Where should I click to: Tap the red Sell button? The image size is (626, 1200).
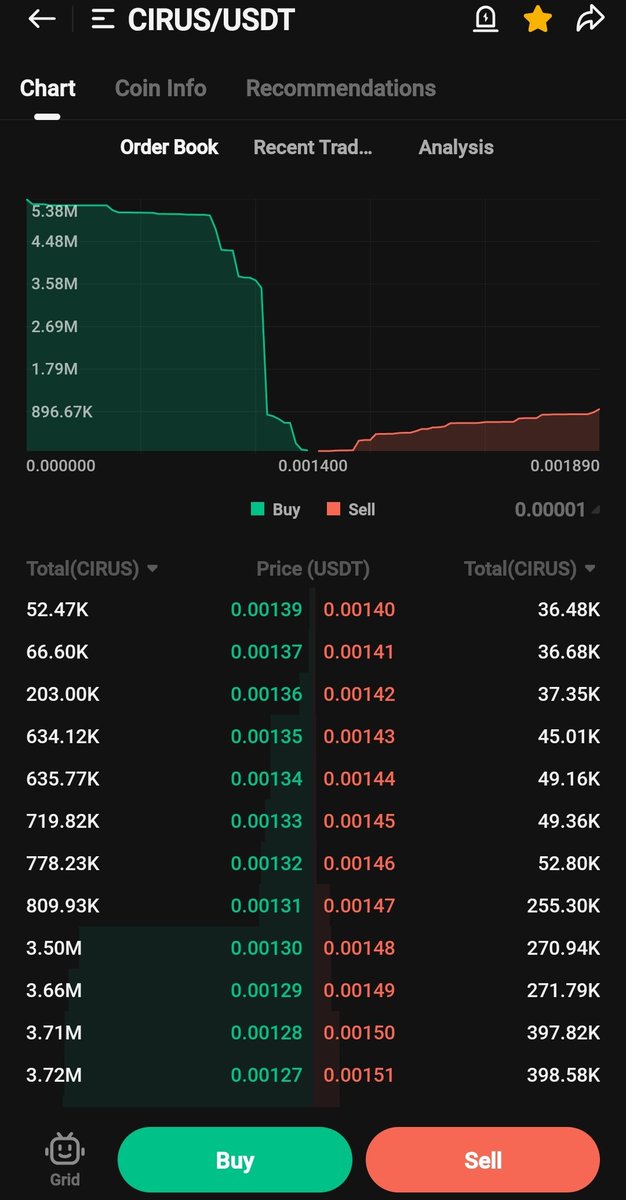tap(483, 1160)
